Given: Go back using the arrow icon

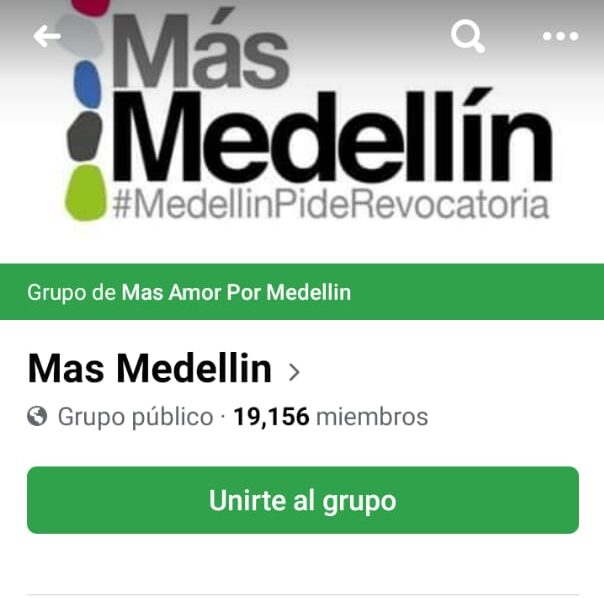Looking at the screenshot, I should tap(46, 37).
